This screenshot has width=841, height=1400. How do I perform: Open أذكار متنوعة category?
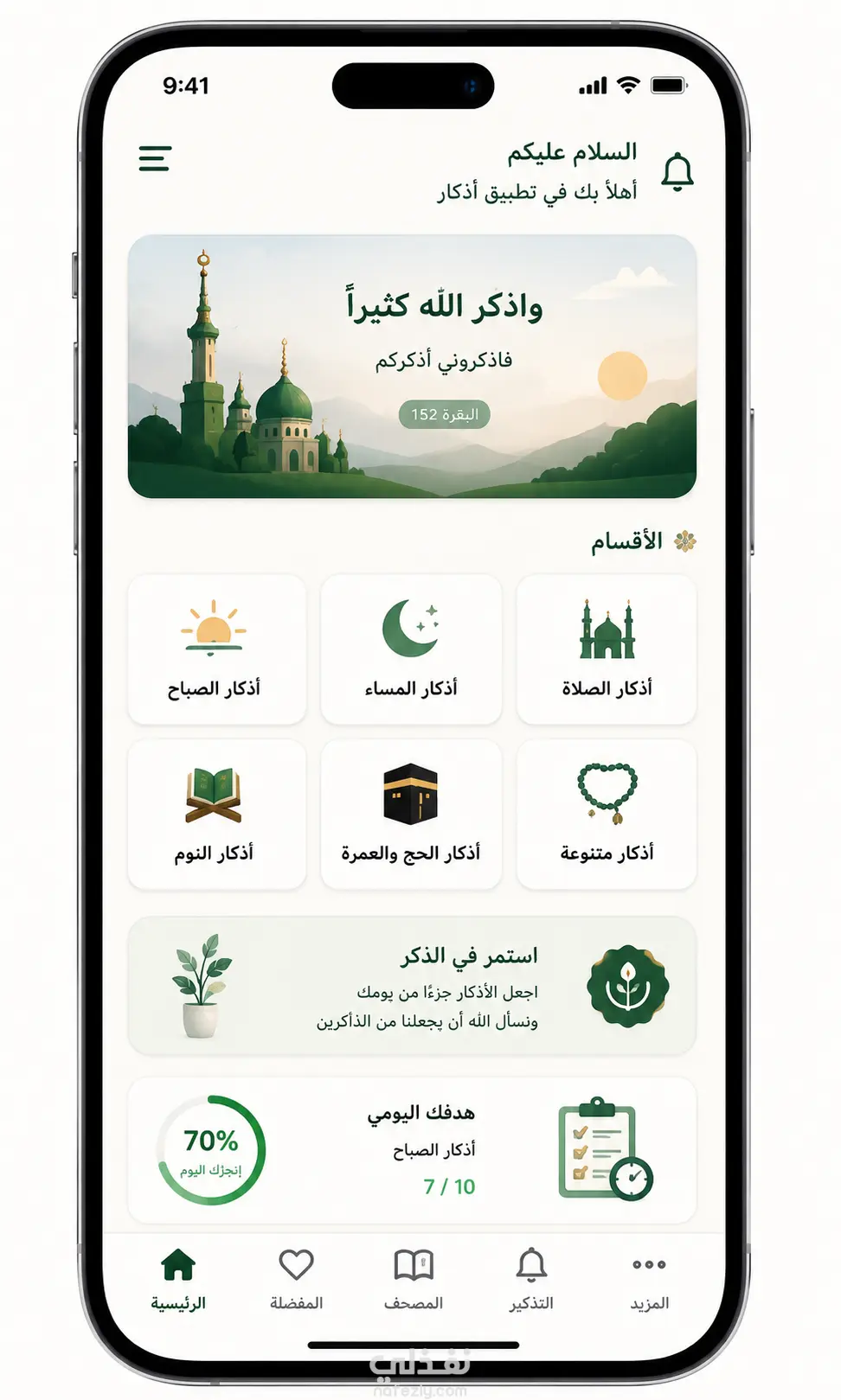coord(607,815)
